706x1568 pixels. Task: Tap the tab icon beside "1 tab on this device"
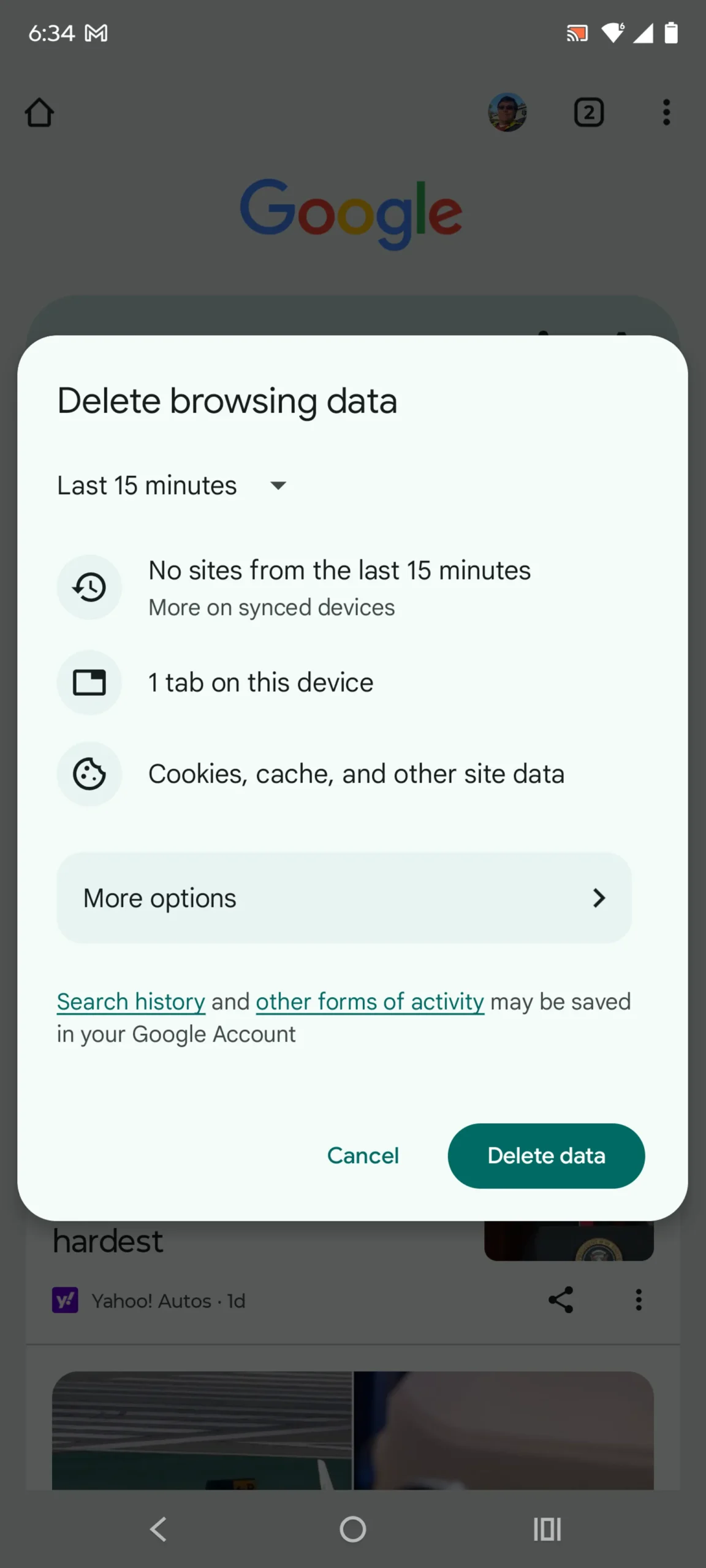click(89, 682)
